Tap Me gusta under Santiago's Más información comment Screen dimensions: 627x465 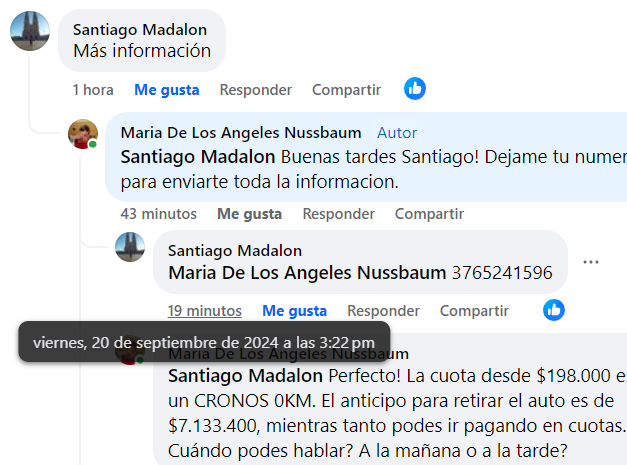click(167, 90)
